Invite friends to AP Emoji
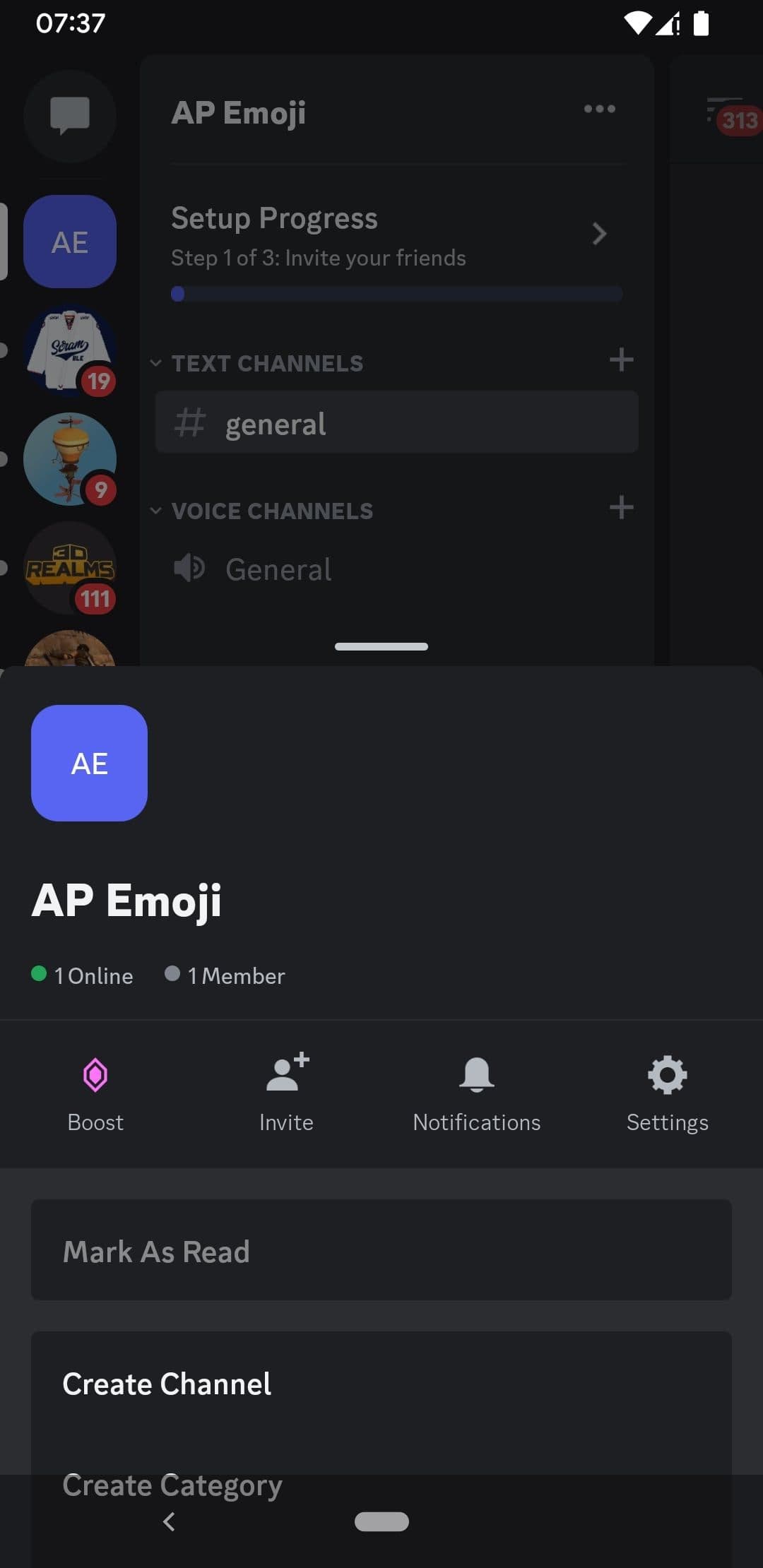The image size is (763, 1568). pos(286,1093)
